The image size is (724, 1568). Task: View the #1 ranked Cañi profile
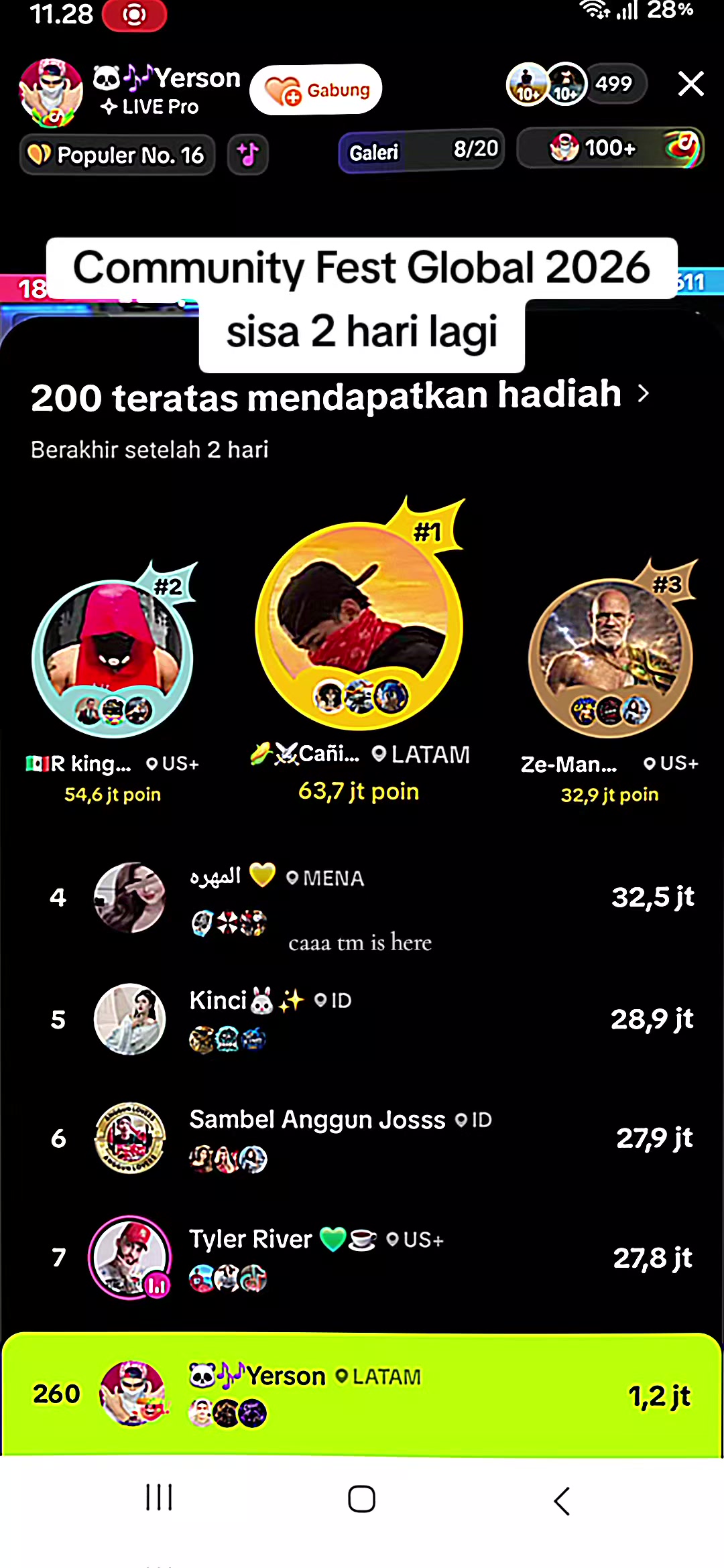[x=359, y=627]
